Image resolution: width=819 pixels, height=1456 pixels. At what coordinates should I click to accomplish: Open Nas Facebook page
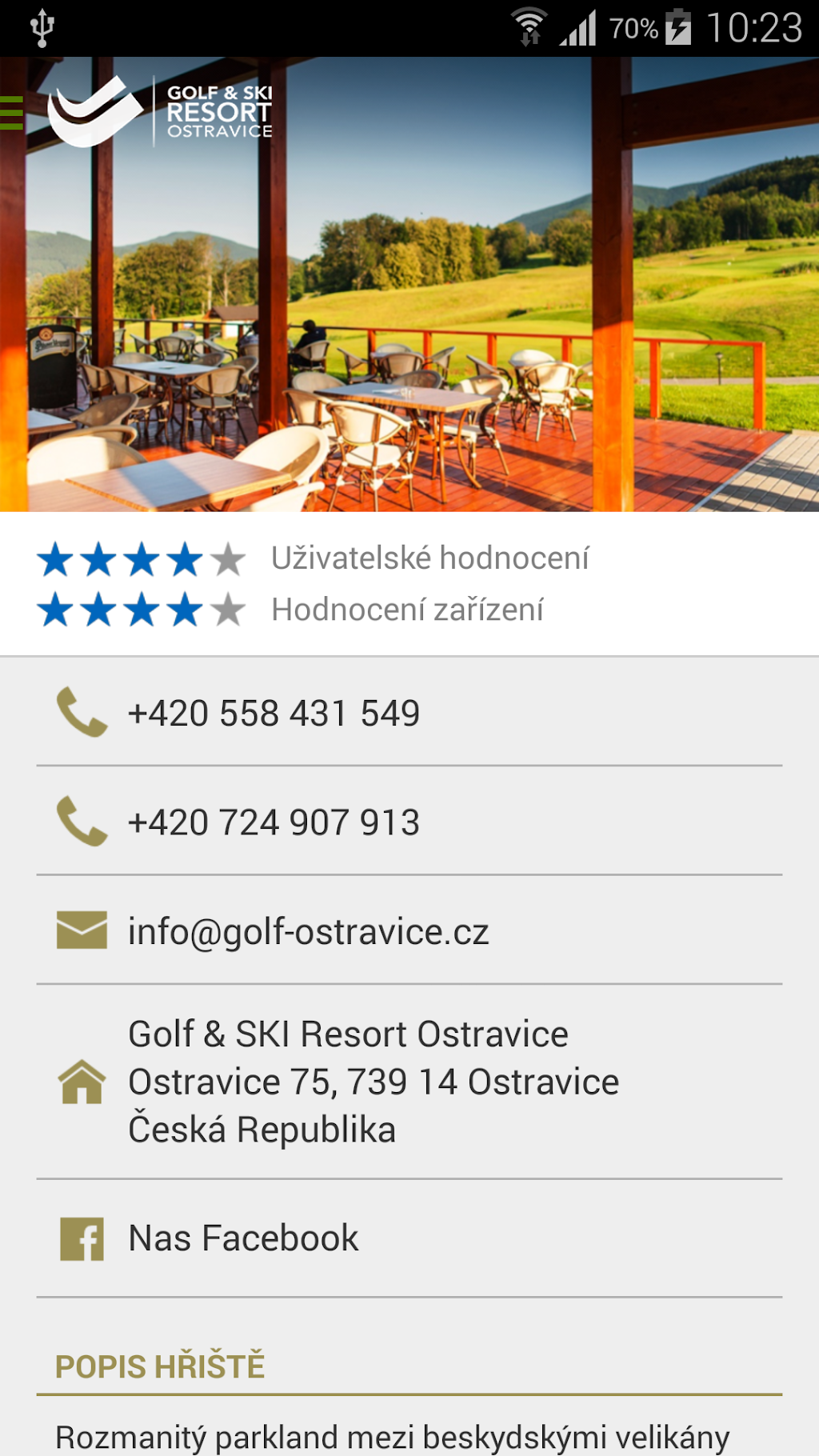[x=243, y=1238]
